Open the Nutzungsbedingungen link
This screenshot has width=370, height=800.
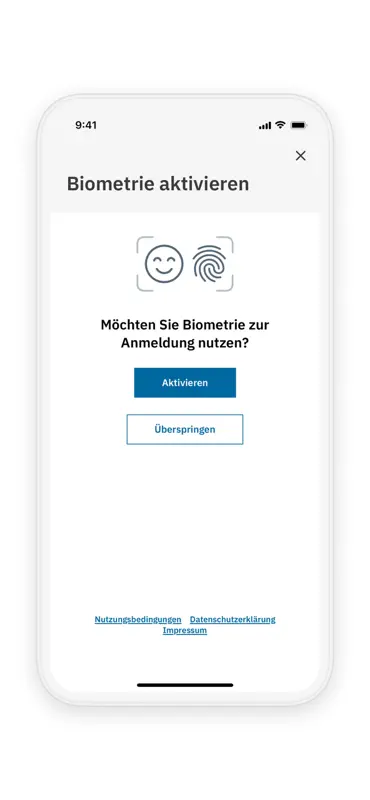point(138,619)
